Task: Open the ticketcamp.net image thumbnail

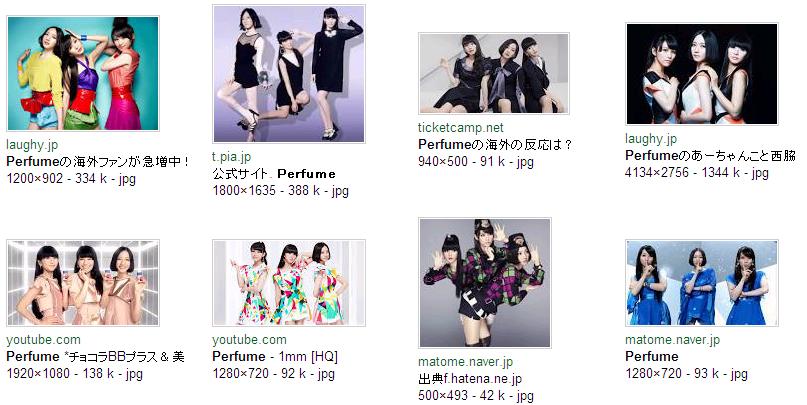Action: pos(493,74)
